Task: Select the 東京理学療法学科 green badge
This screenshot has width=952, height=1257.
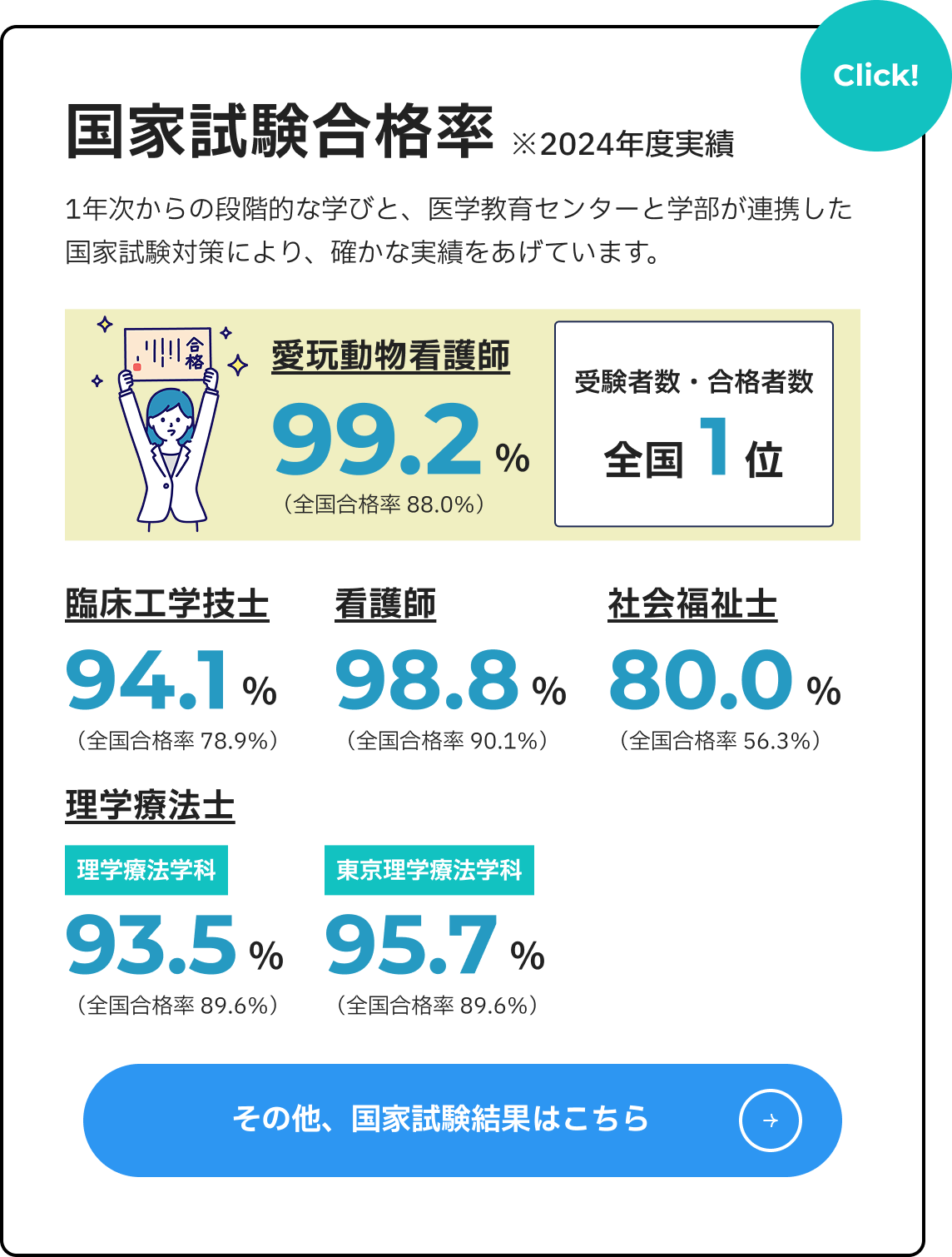Action: tap(429, 869)
